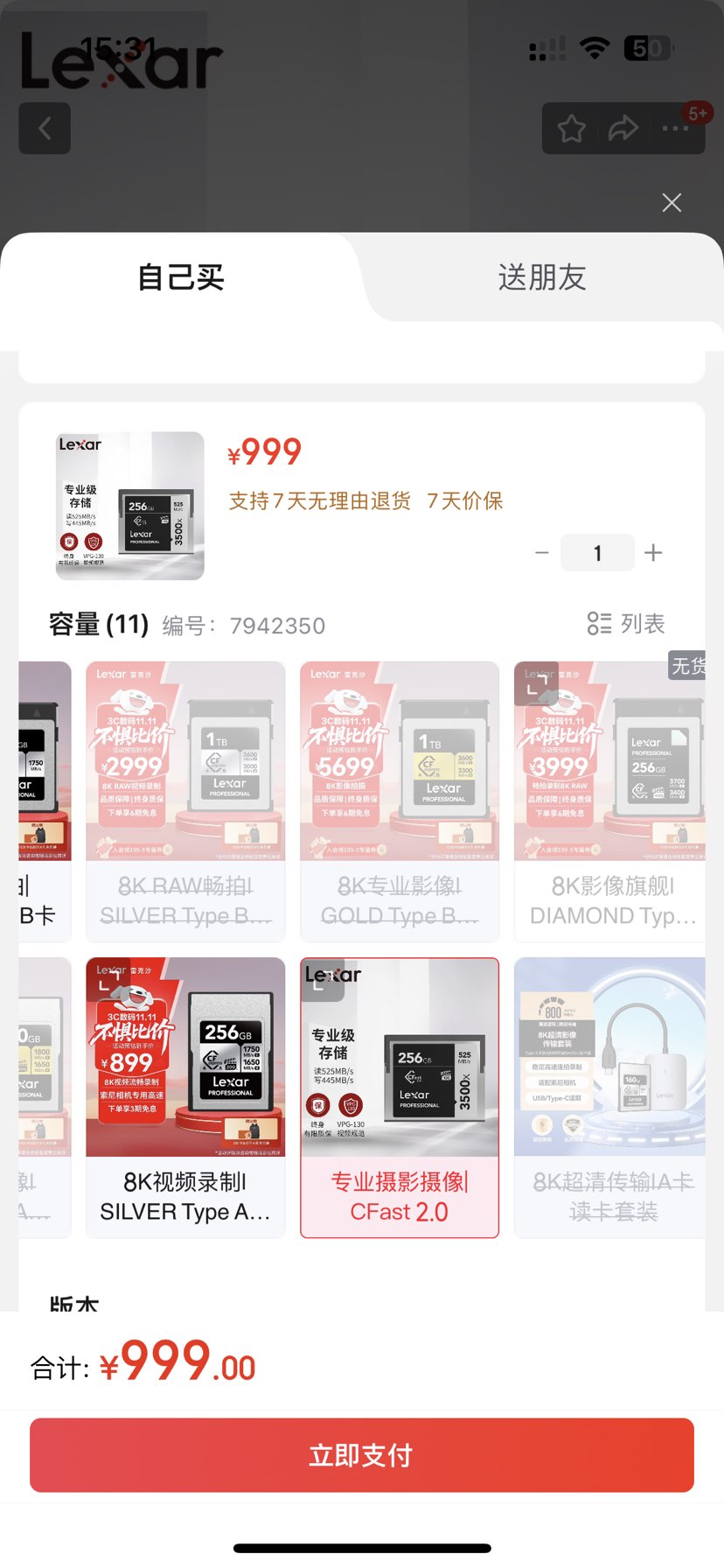
Task: Tap the back arrow at top left
Action: 45,128
